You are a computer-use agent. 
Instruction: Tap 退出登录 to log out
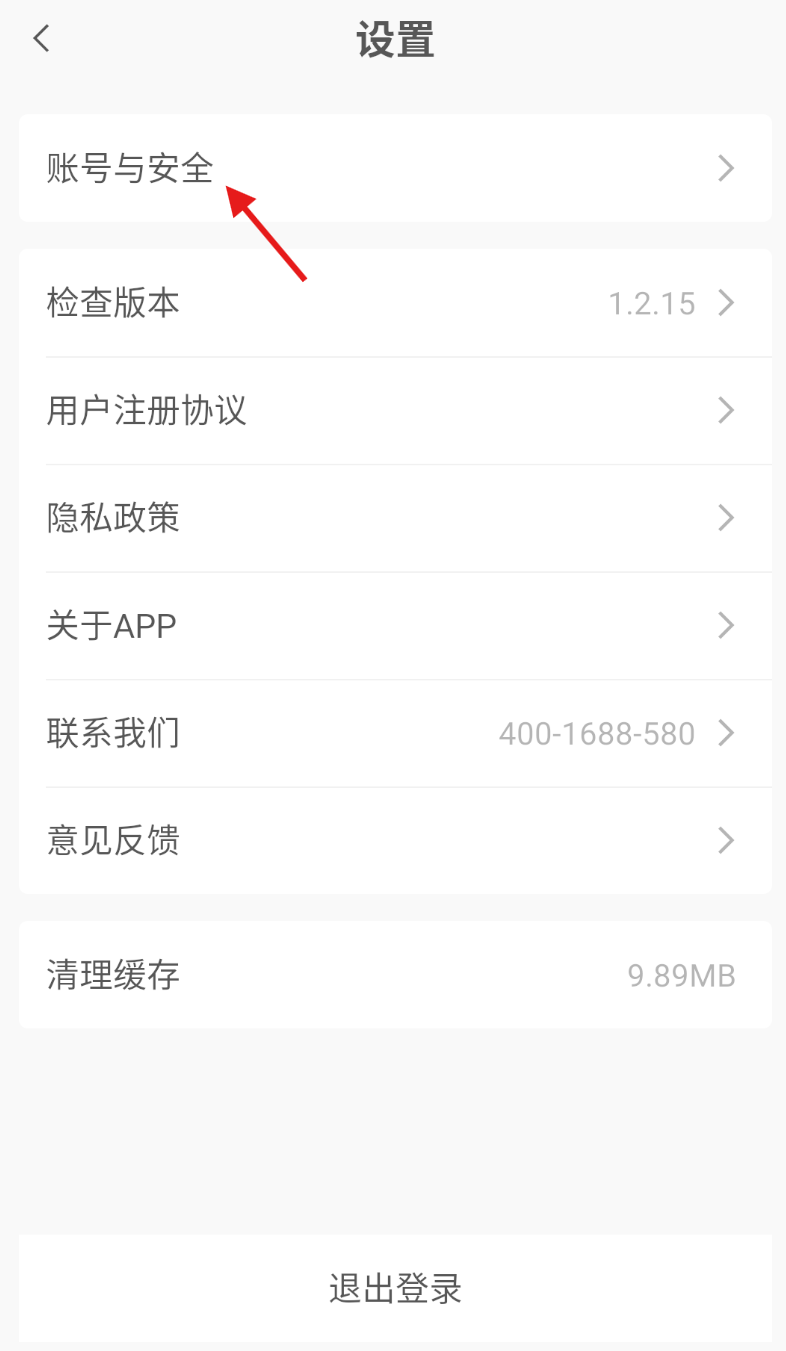(394, 1288)
